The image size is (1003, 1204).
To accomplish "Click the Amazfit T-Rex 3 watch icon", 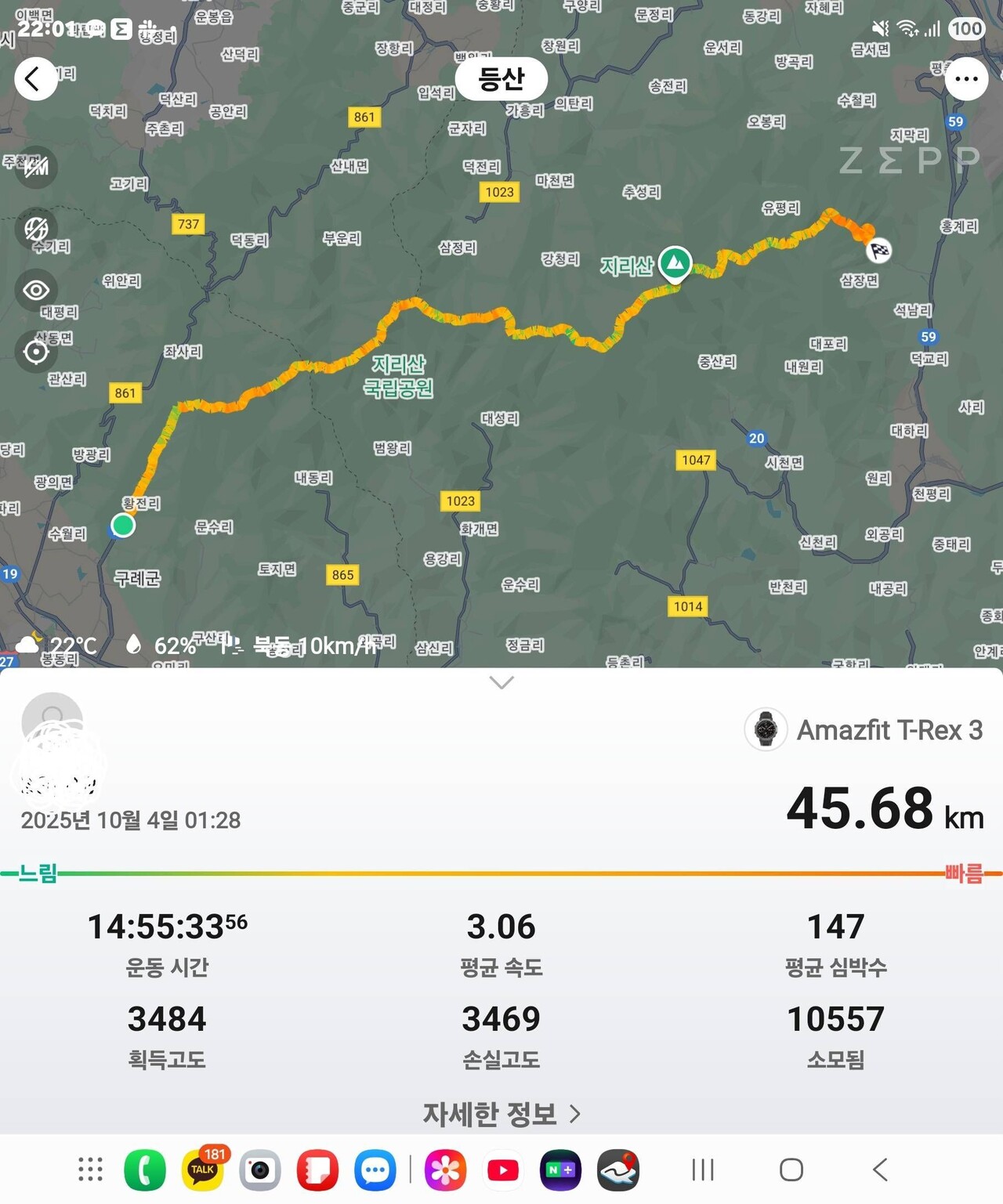I will [x=766, y=729].
